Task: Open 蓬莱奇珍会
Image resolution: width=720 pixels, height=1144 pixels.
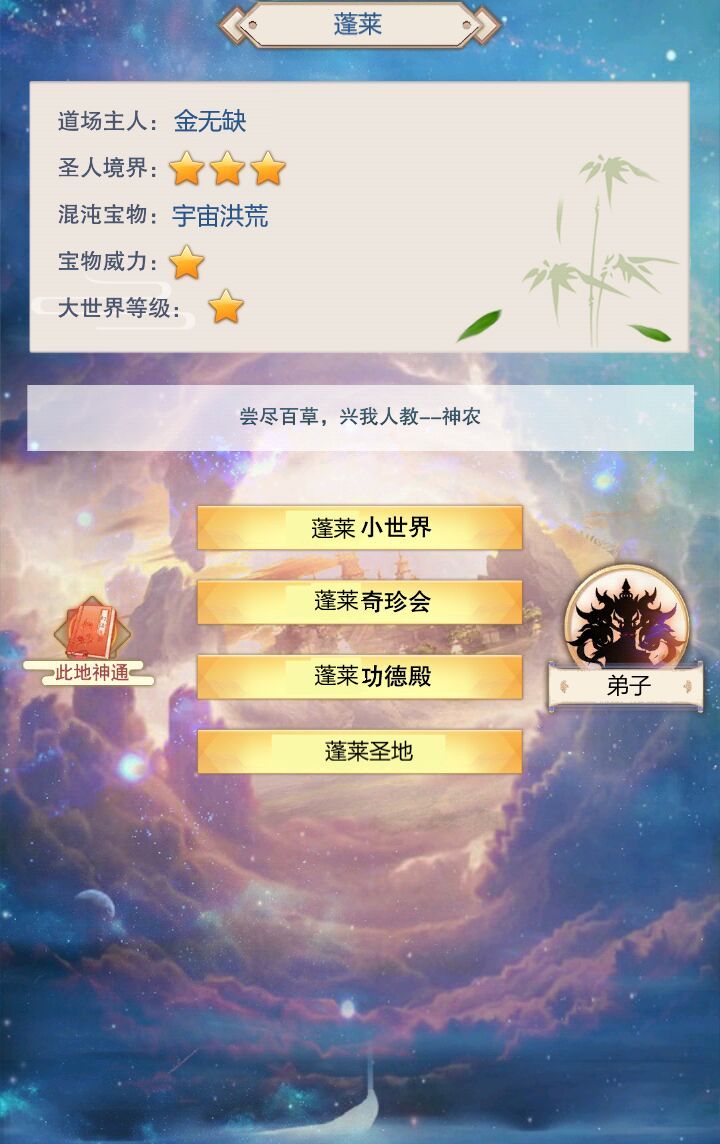Action: [x=360, y=603]
